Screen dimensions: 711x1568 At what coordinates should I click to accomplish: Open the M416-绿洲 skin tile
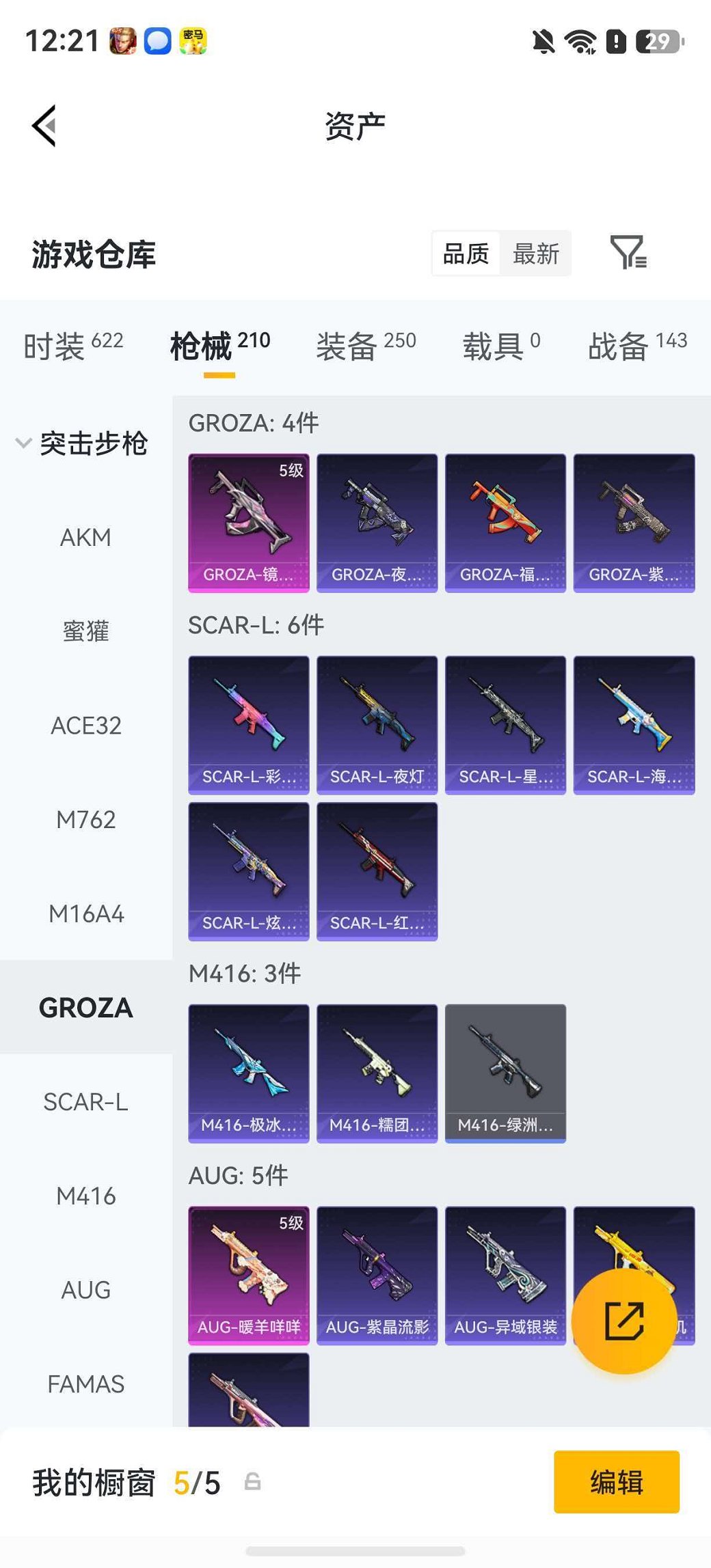coord(506,1073)
